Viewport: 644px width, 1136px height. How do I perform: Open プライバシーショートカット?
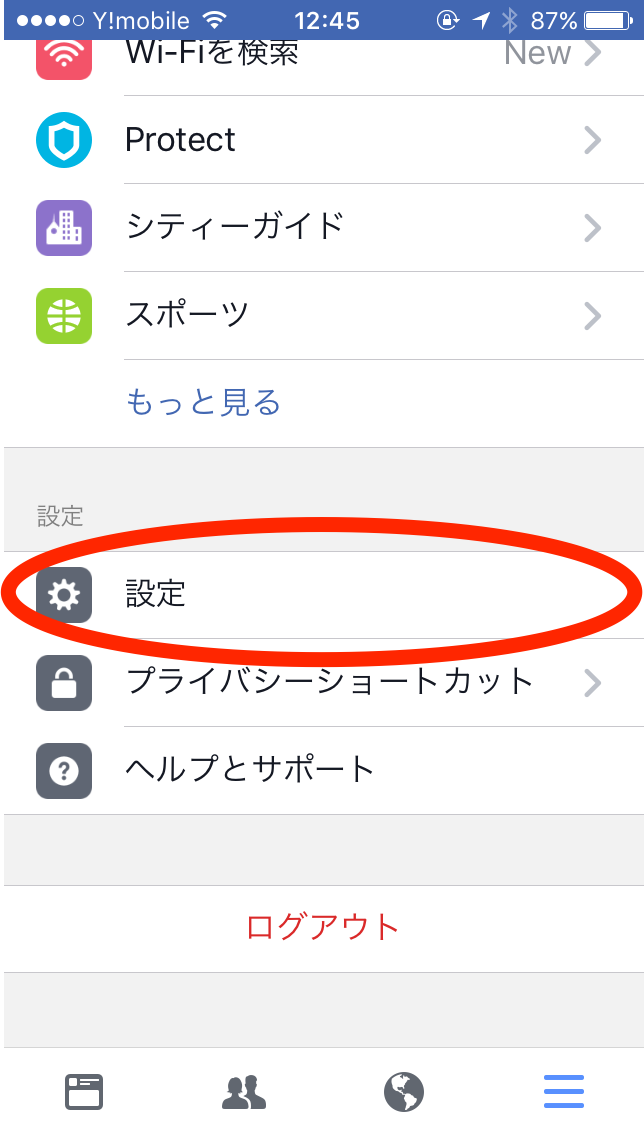pyautogui.click(x=324, y=683)
